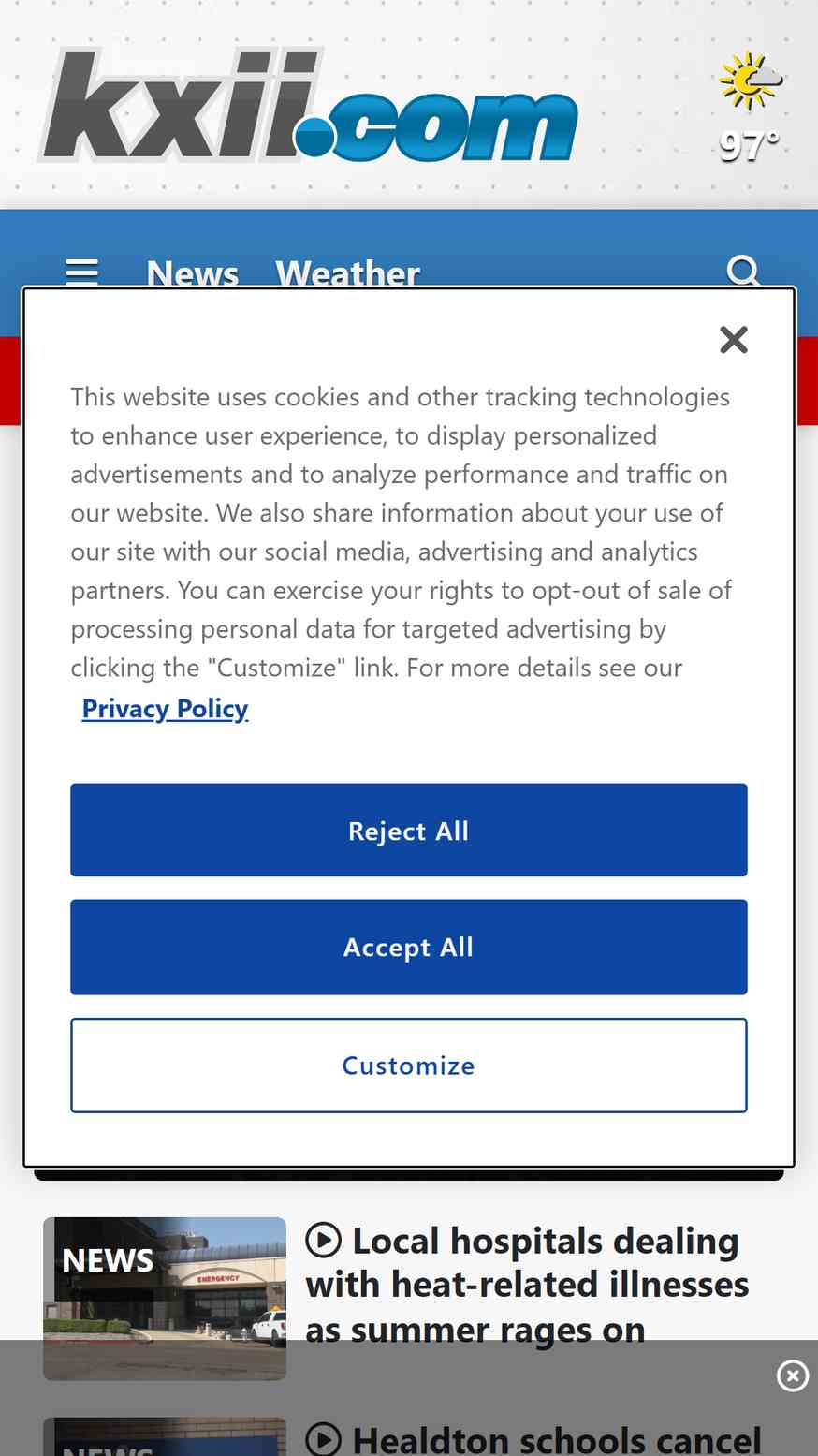The width and height of the screenshot is (818, 1456).
Task: Go to the kxii.com homepage via logo
Action: point(310,105)
